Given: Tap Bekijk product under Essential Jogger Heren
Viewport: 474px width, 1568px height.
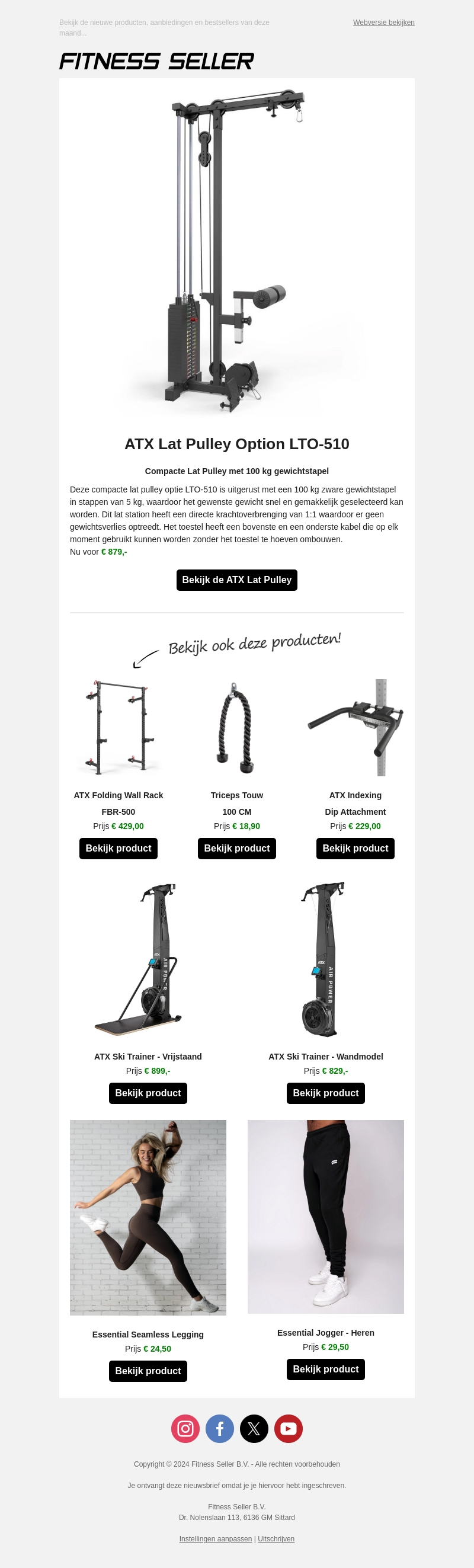Looking at the screenshot, I should point(325,1369).
